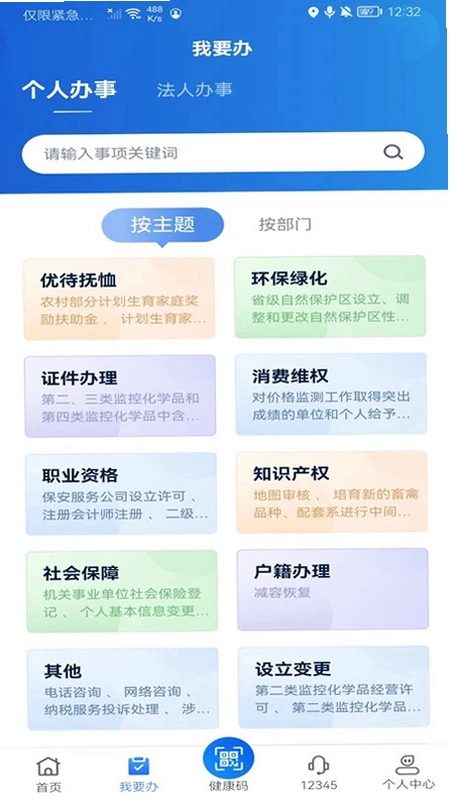Open the 其他 category card
The height and width of the screenshot is (800, 450).
coord(123,689)
